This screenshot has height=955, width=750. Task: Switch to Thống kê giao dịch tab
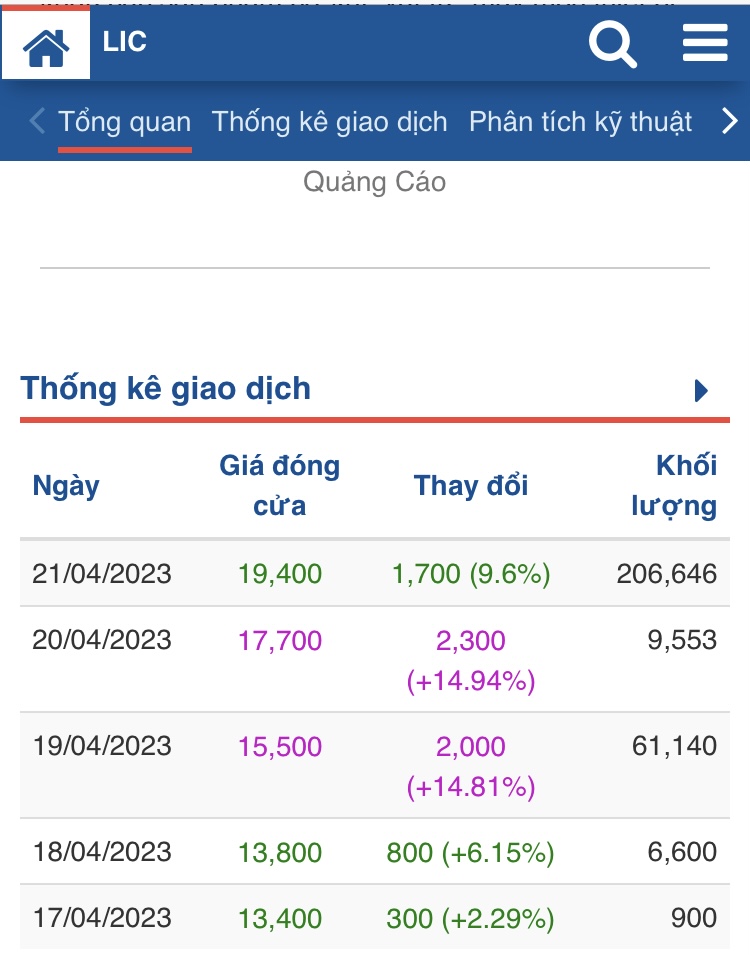pyautogui.click(x=330, y=123)
